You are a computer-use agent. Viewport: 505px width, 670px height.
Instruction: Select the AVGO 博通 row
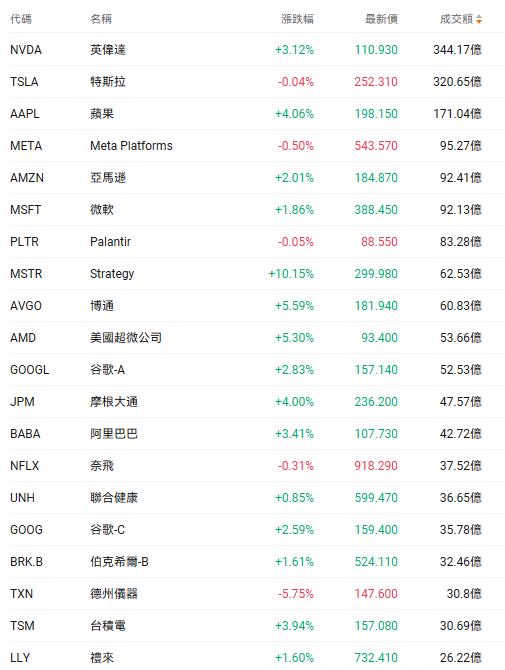pos(257,306)
